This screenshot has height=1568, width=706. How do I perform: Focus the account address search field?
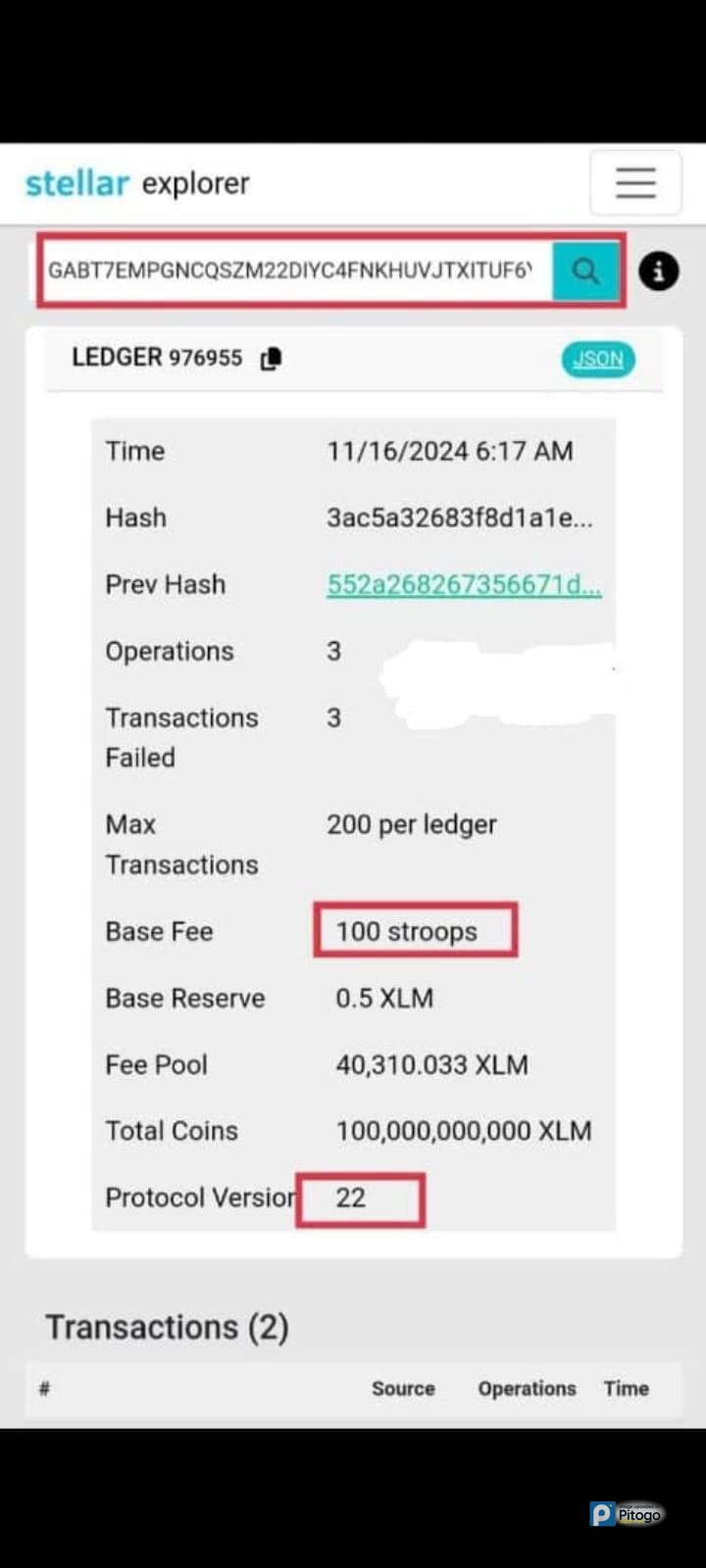pyautogui.click(x=294, y=270)
